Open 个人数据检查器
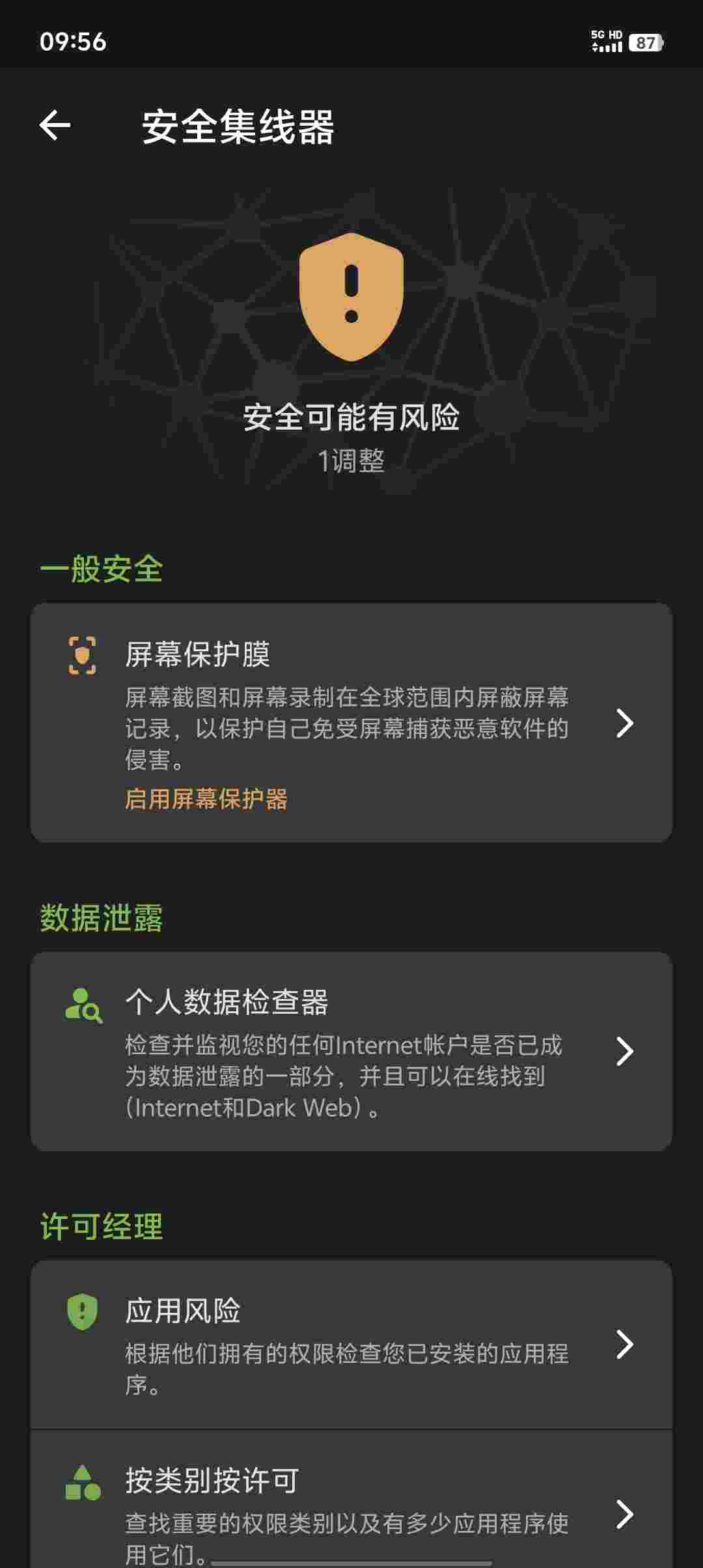Screen dimensions: 703x1568 [351, 1051]
